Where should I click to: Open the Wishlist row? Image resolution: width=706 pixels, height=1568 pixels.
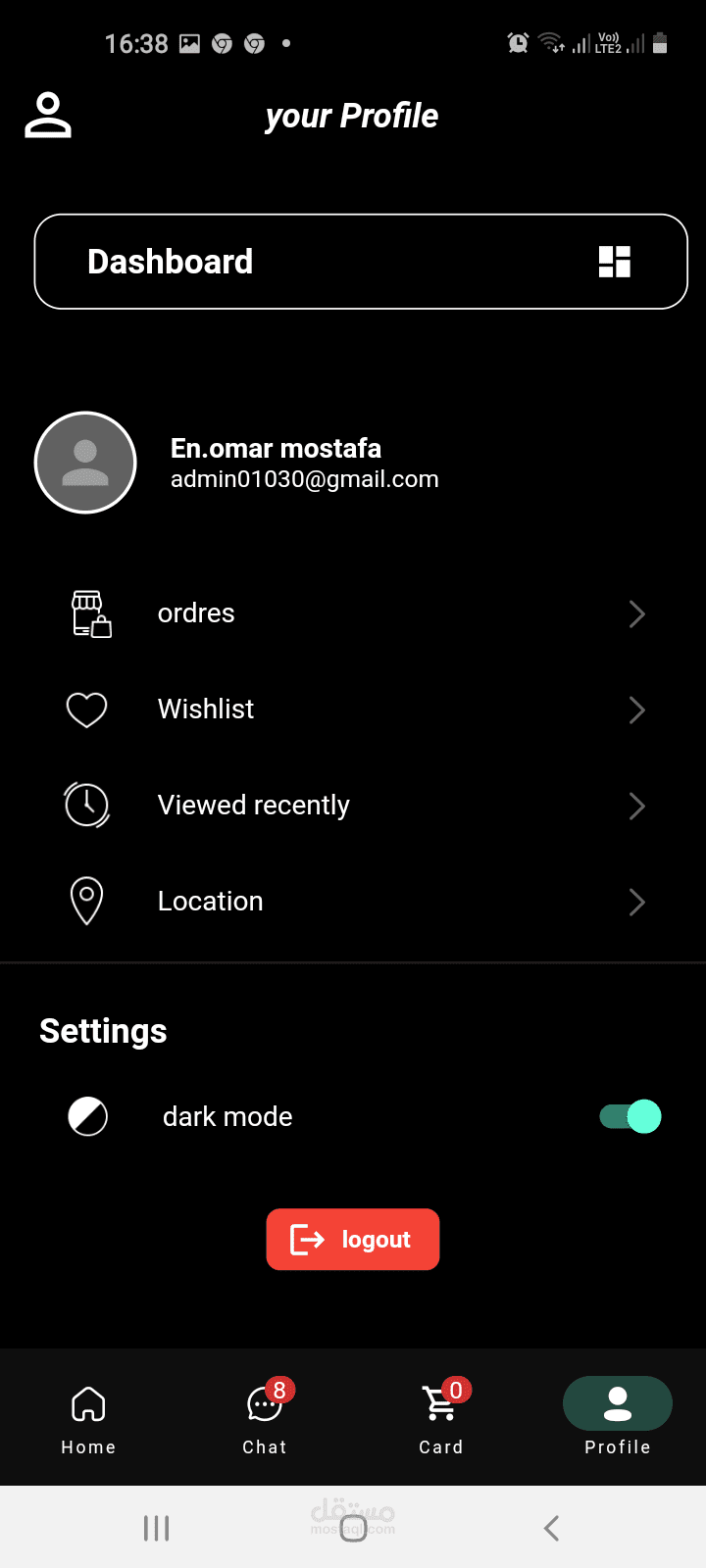[x=353, y=710]
